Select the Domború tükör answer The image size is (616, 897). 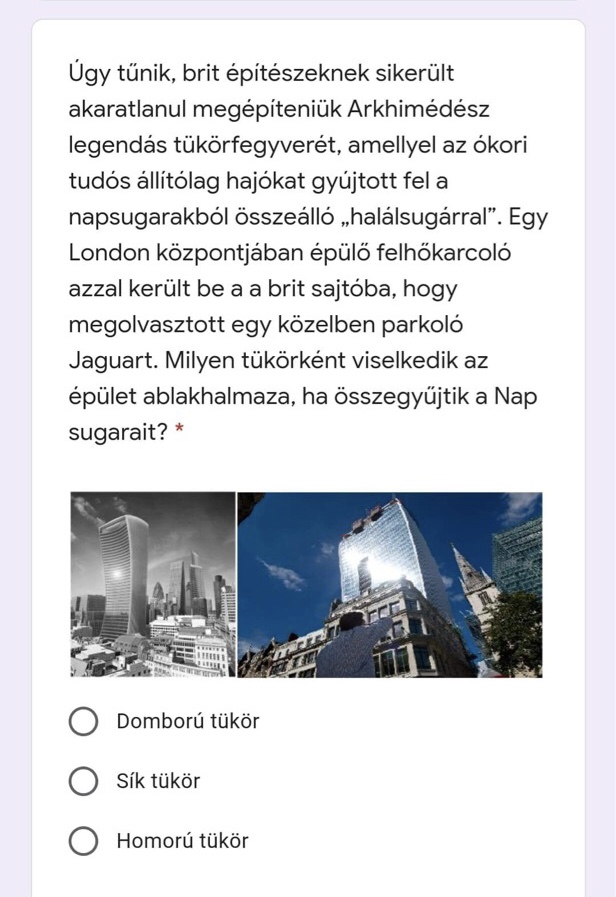click(x=84, y=721)
